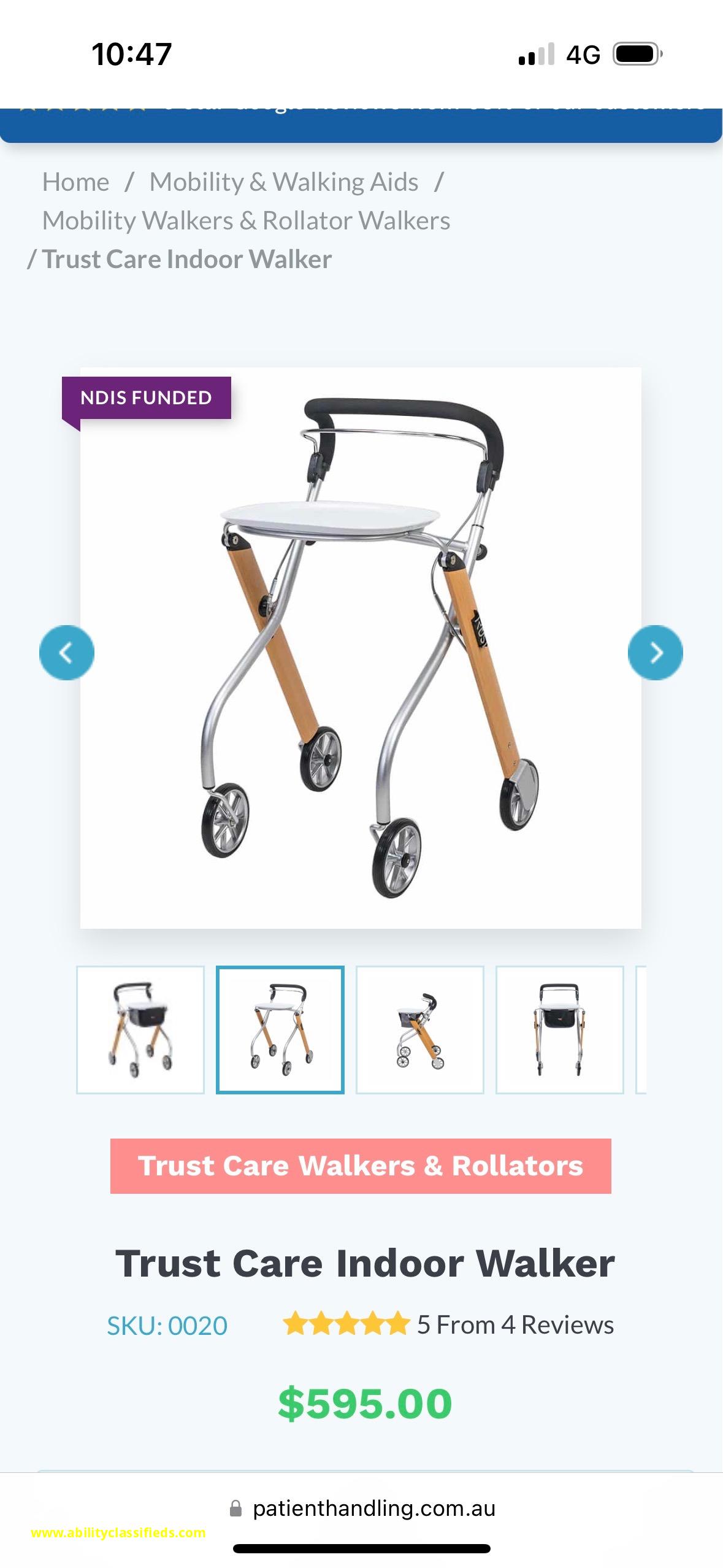The width and height of the screenshot is (723, 1568).
Task: Enlarge the main walker product image
Action: (x=361, y=647)
